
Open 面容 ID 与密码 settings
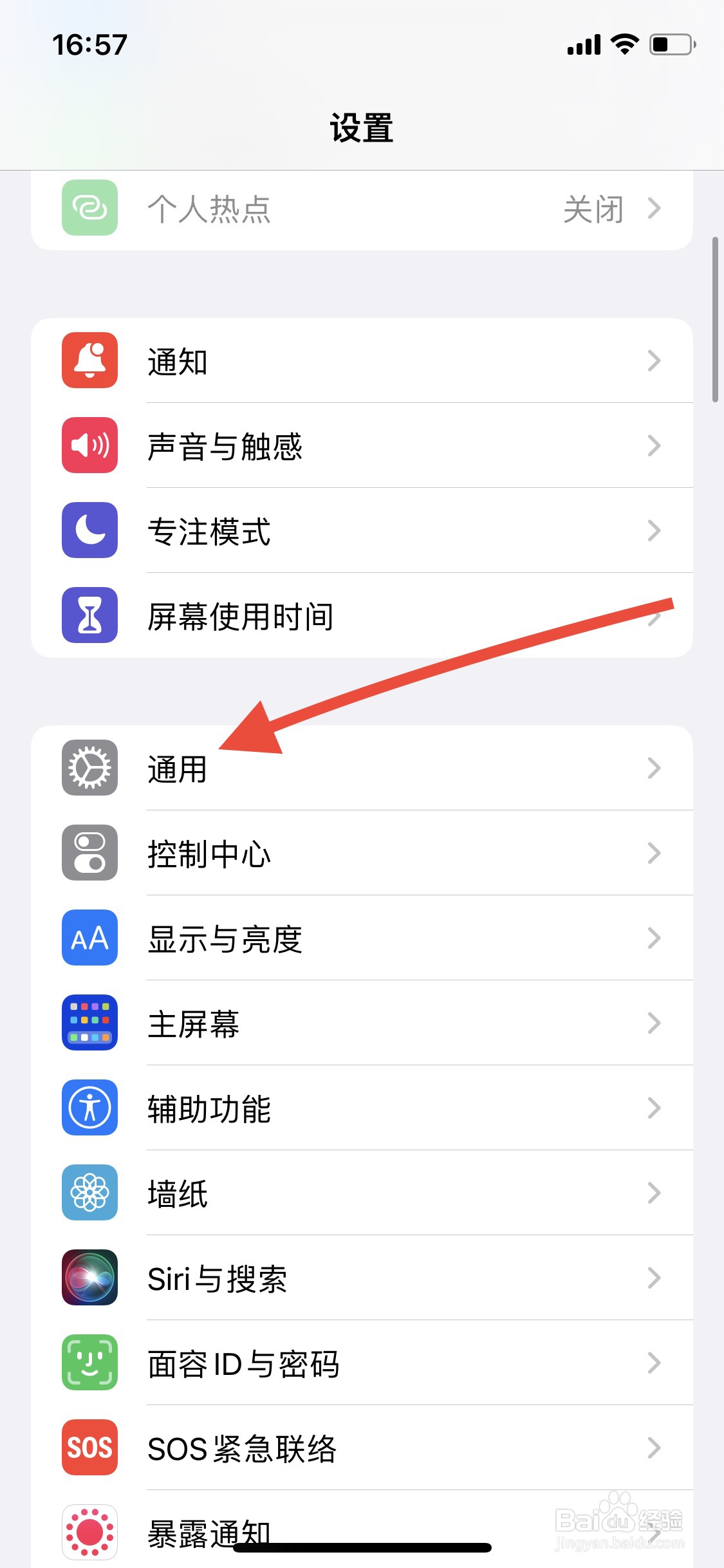360,1363
